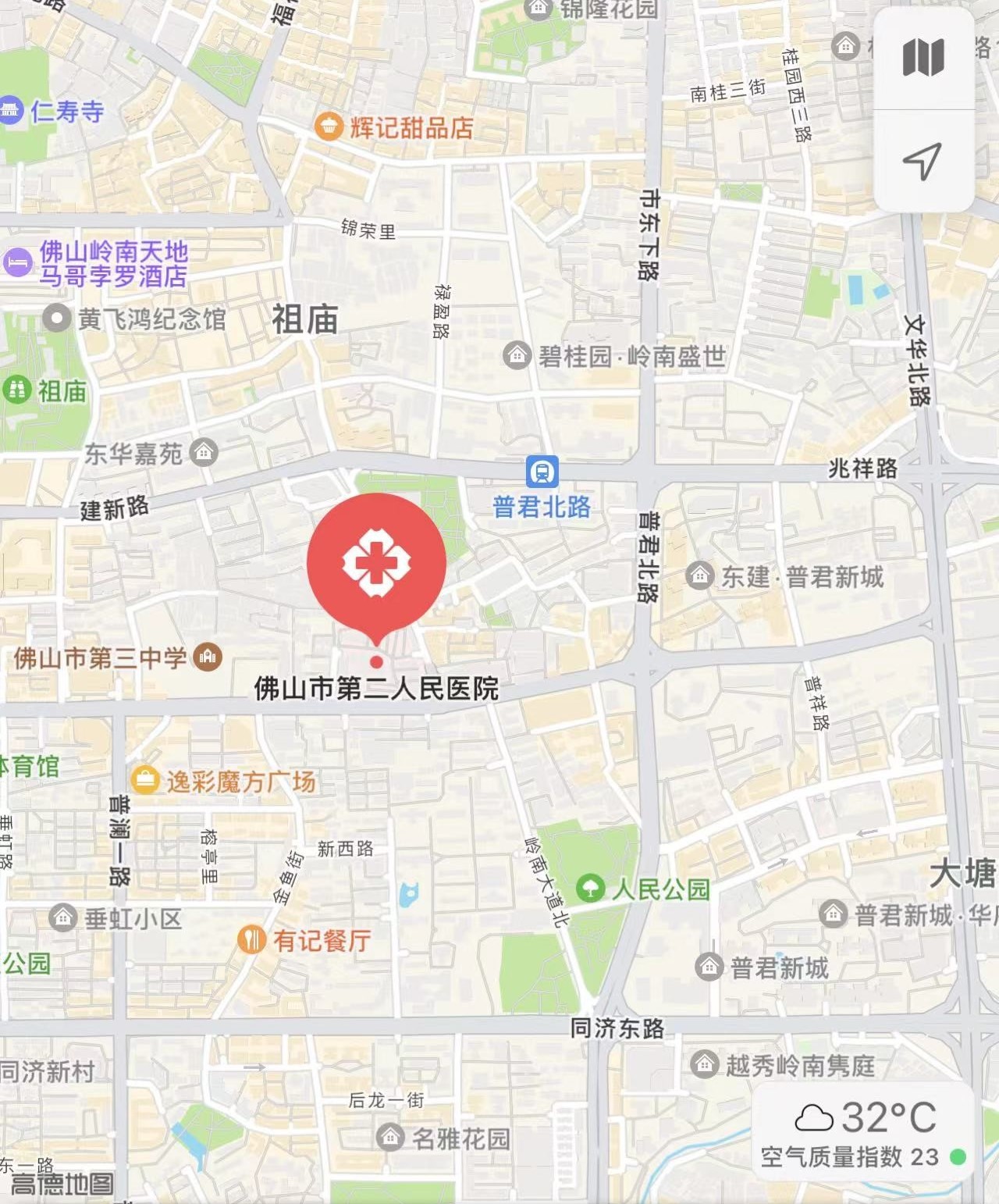
Task: Select the 佛山市第二人民医院 red pin
Action: [376, 562]
